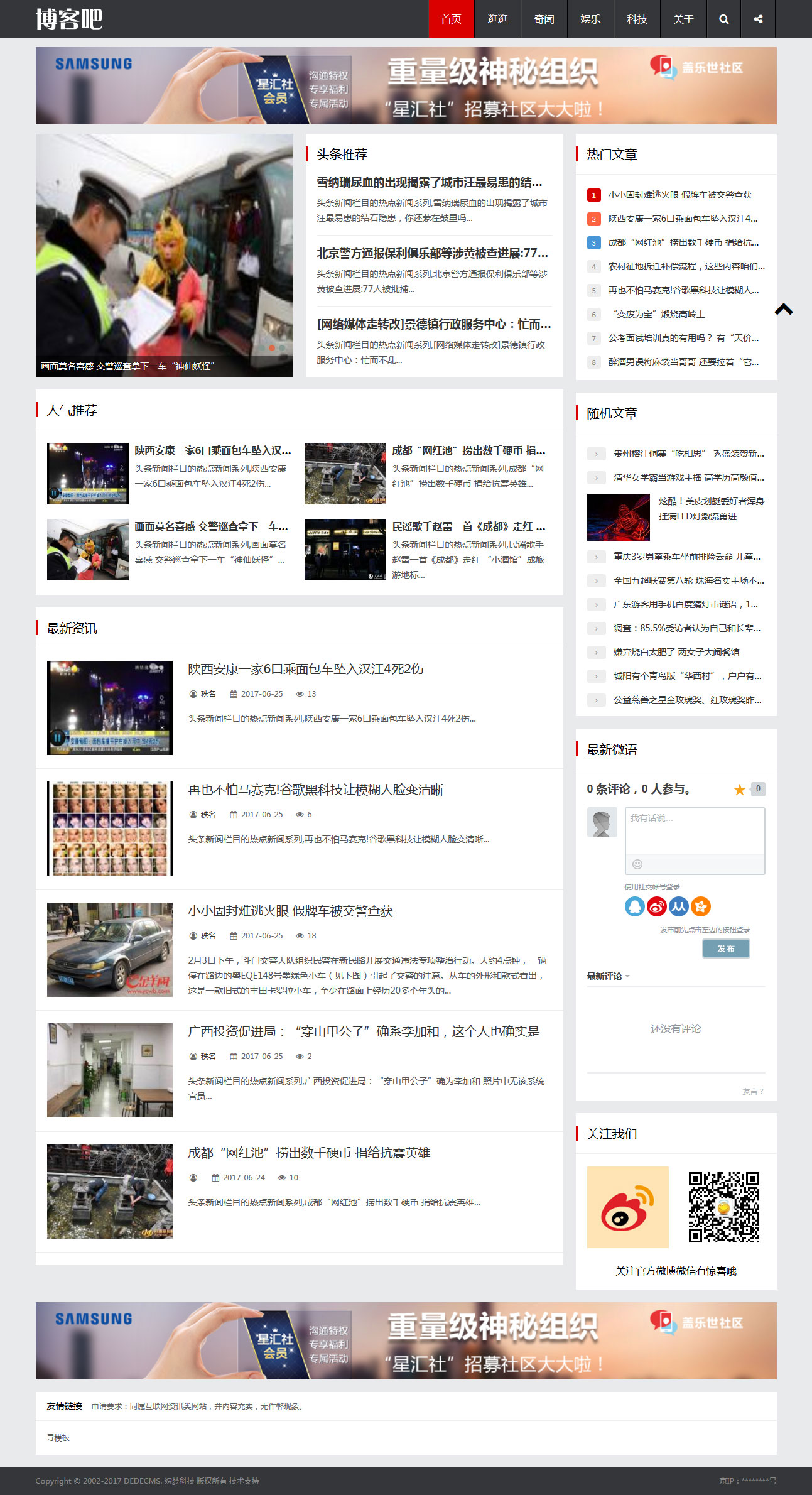
Task: Tap the share icon in the header
Action: pos(758,19)
